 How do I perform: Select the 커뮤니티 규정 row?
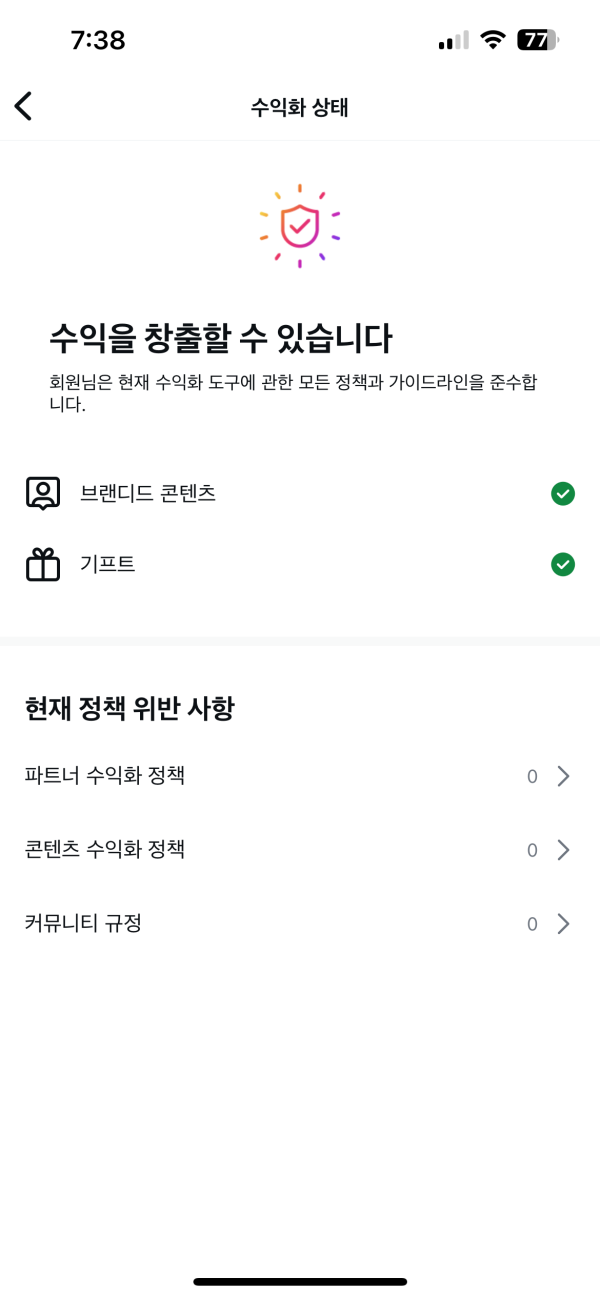(x=300, y=924)
